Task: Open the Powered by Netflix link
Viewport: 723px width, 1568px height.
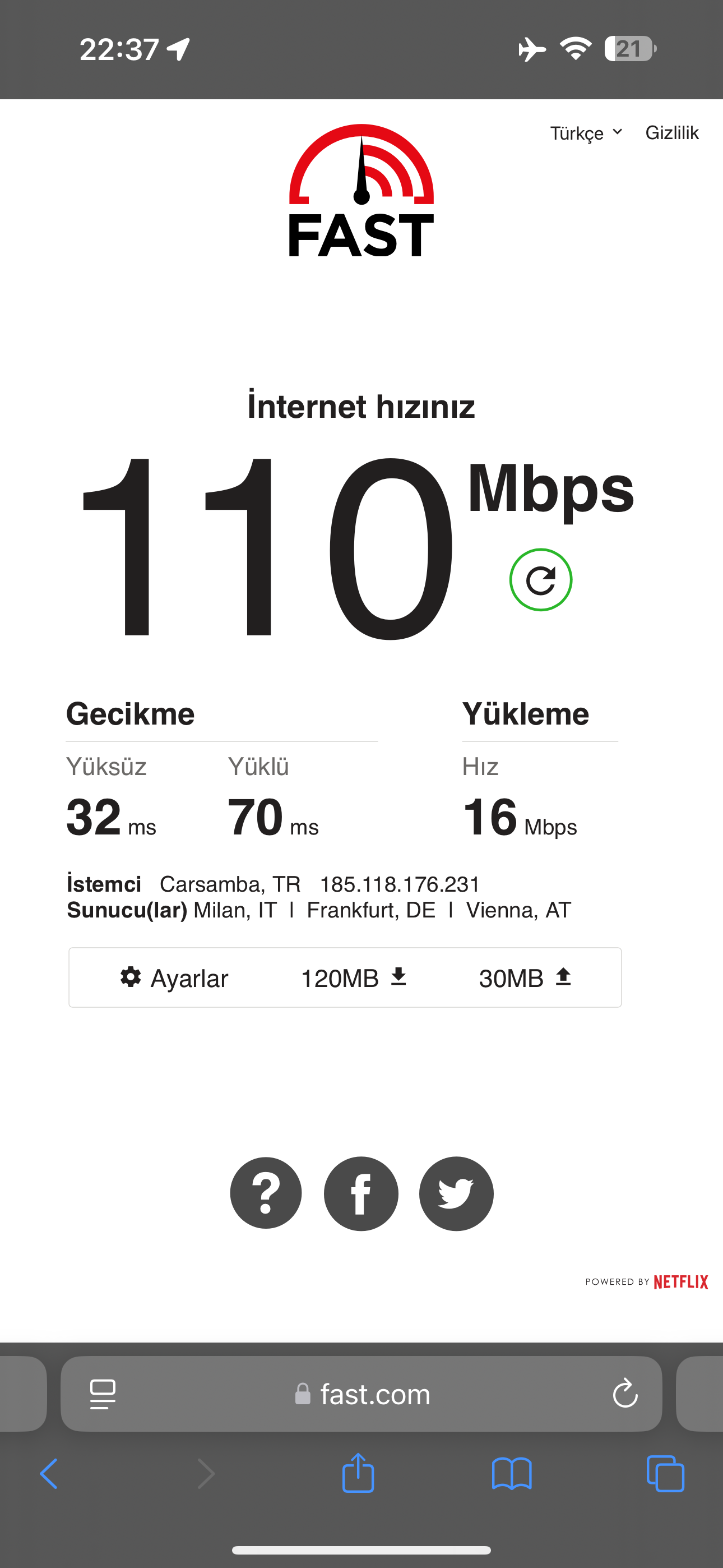Action: (x=646, y=1282)
